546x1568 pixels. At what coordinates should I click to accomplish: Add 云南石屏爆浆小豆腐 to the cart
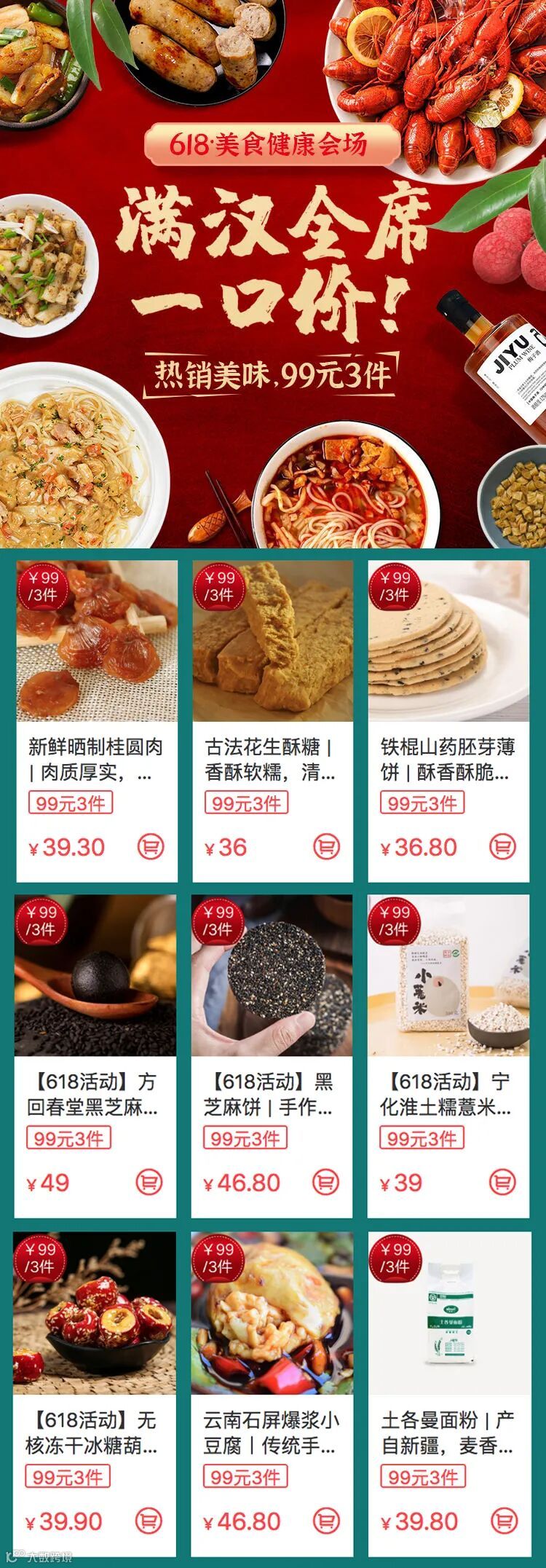pos(326,1521)
